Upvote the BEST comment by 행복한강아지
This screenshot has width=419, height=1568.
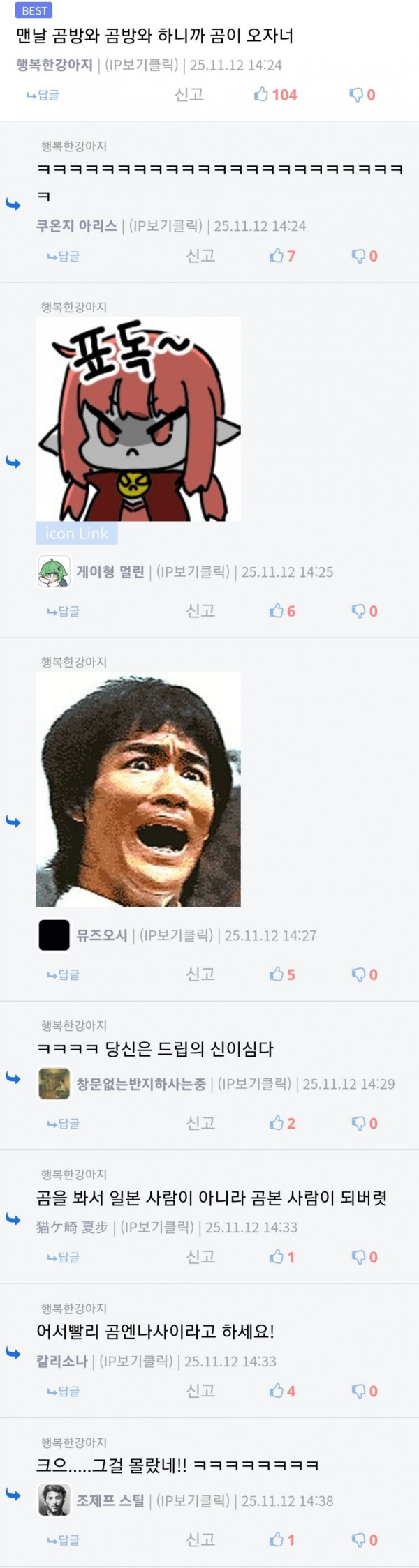point(275,95)
